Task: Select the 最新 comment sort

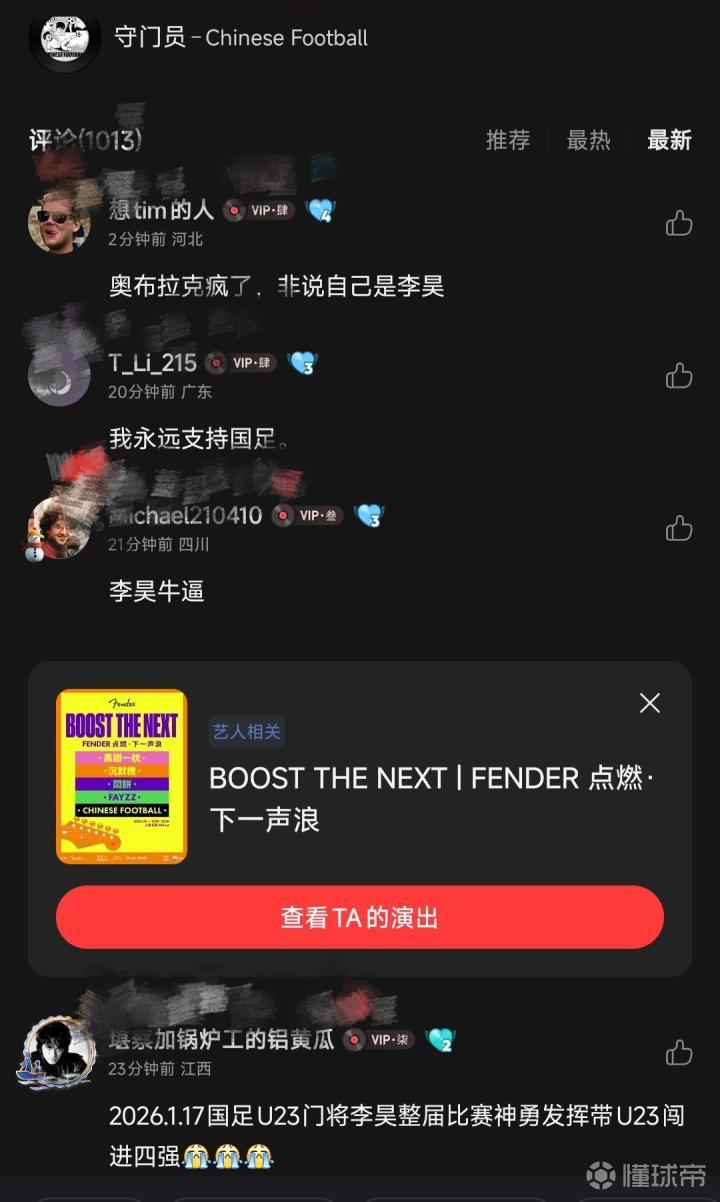Action: click(669, 141)
